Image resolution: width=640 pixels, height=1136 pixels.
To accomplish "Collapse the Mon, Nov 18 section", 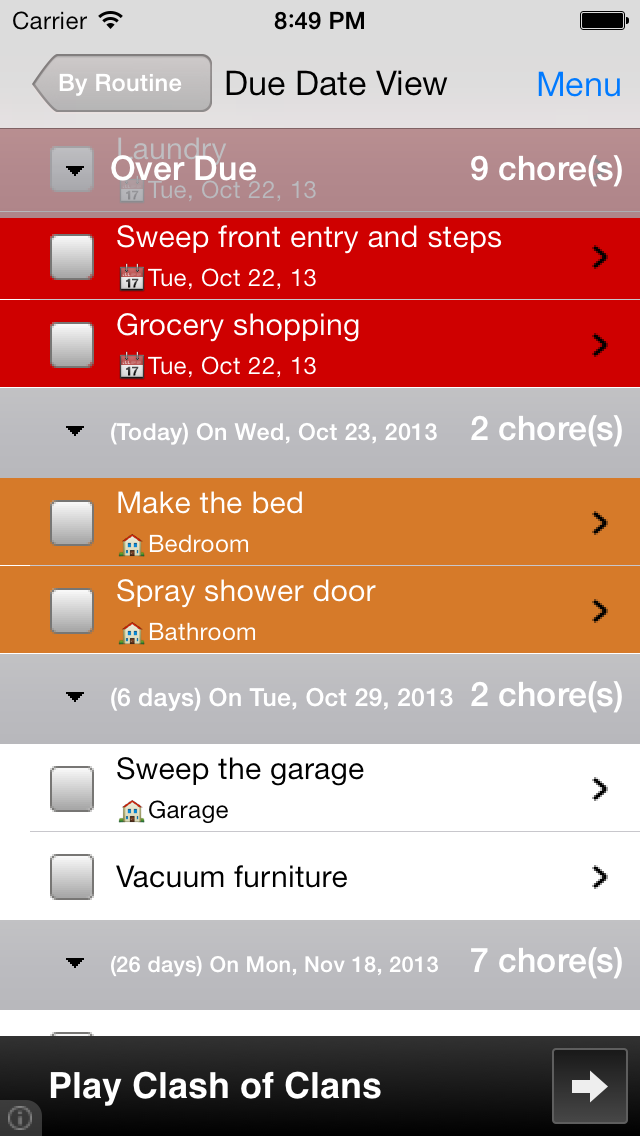I will (x=75, y=963).
